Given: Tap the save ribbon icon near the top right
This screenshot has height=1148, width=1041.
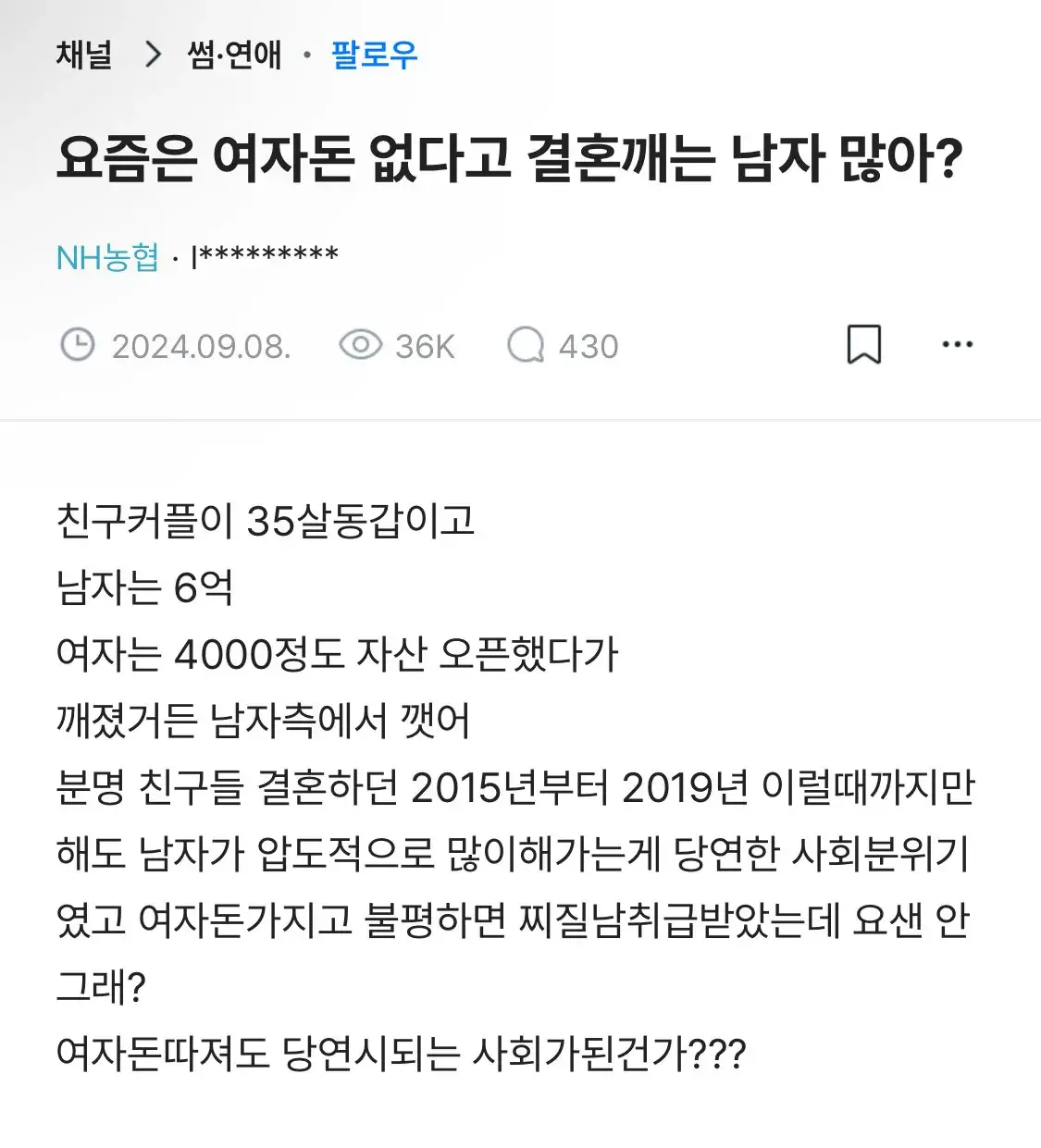Looking at the screenshot, I should tap(863, 345).
